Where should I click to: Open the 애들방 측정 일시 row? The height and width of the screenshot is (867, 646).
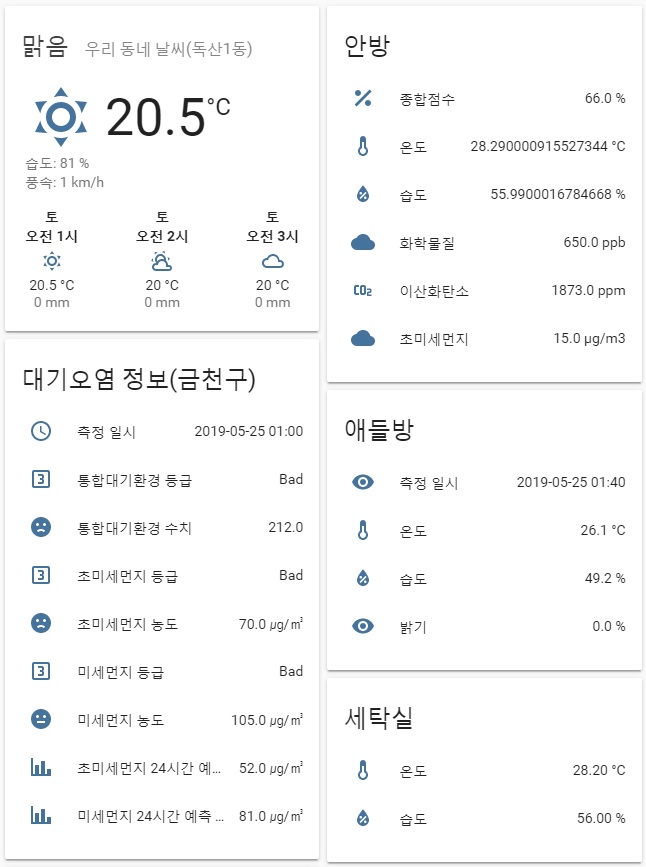488,483
